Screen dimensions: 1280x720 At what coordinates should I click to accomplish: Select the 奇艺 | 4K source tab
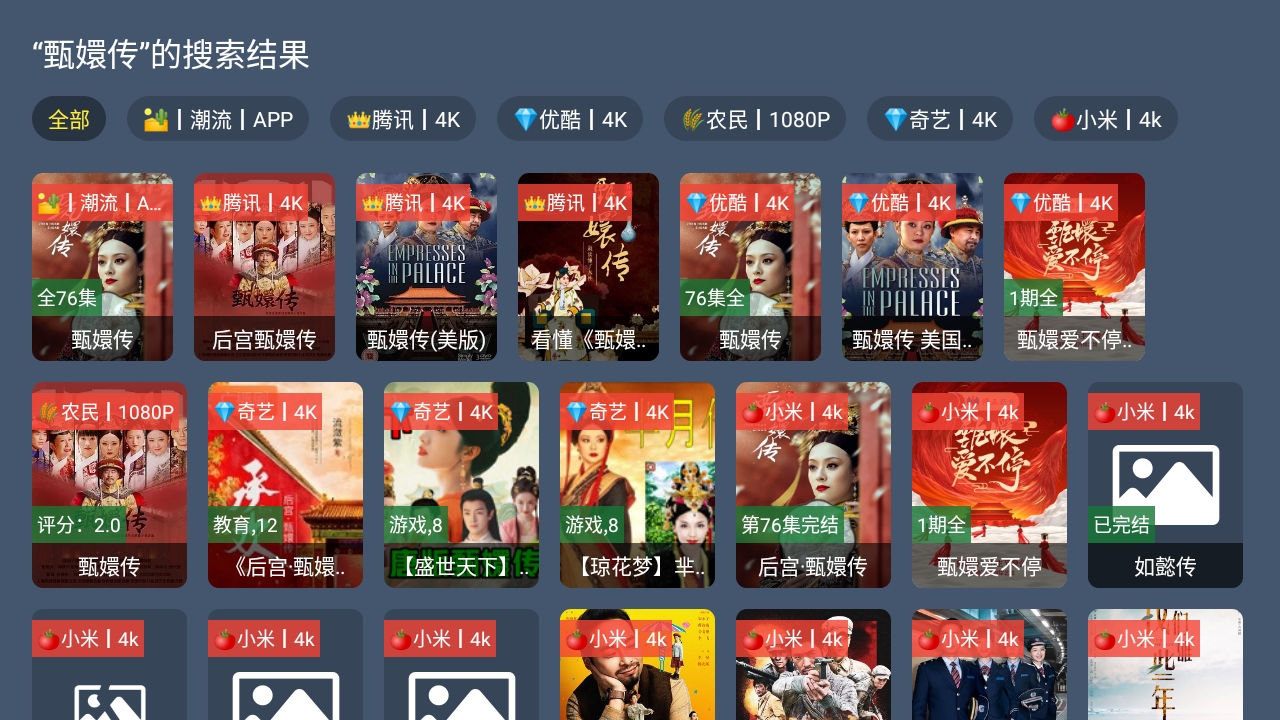coord(939,120)
